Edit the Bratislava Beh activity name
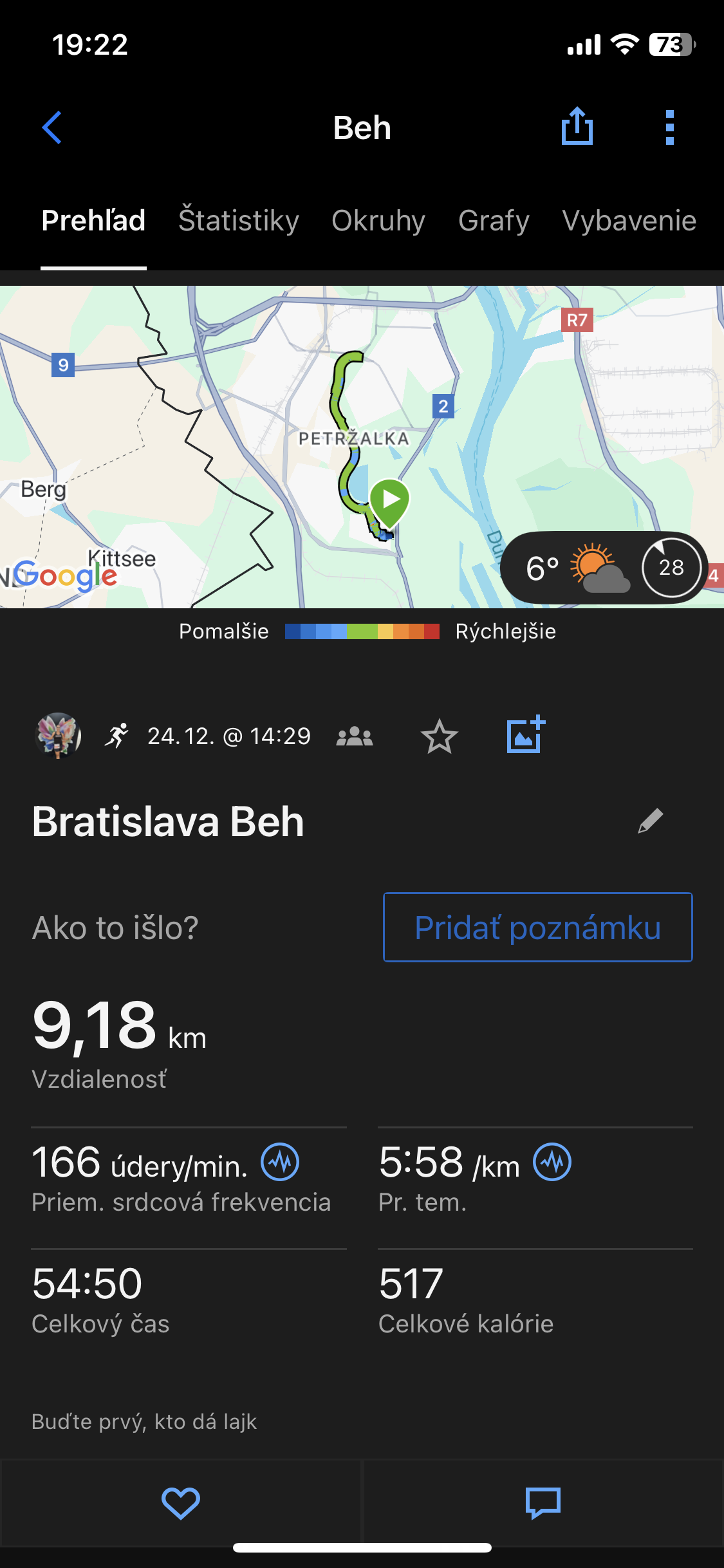Screen dimensions: 724x1568 [650, 821]
